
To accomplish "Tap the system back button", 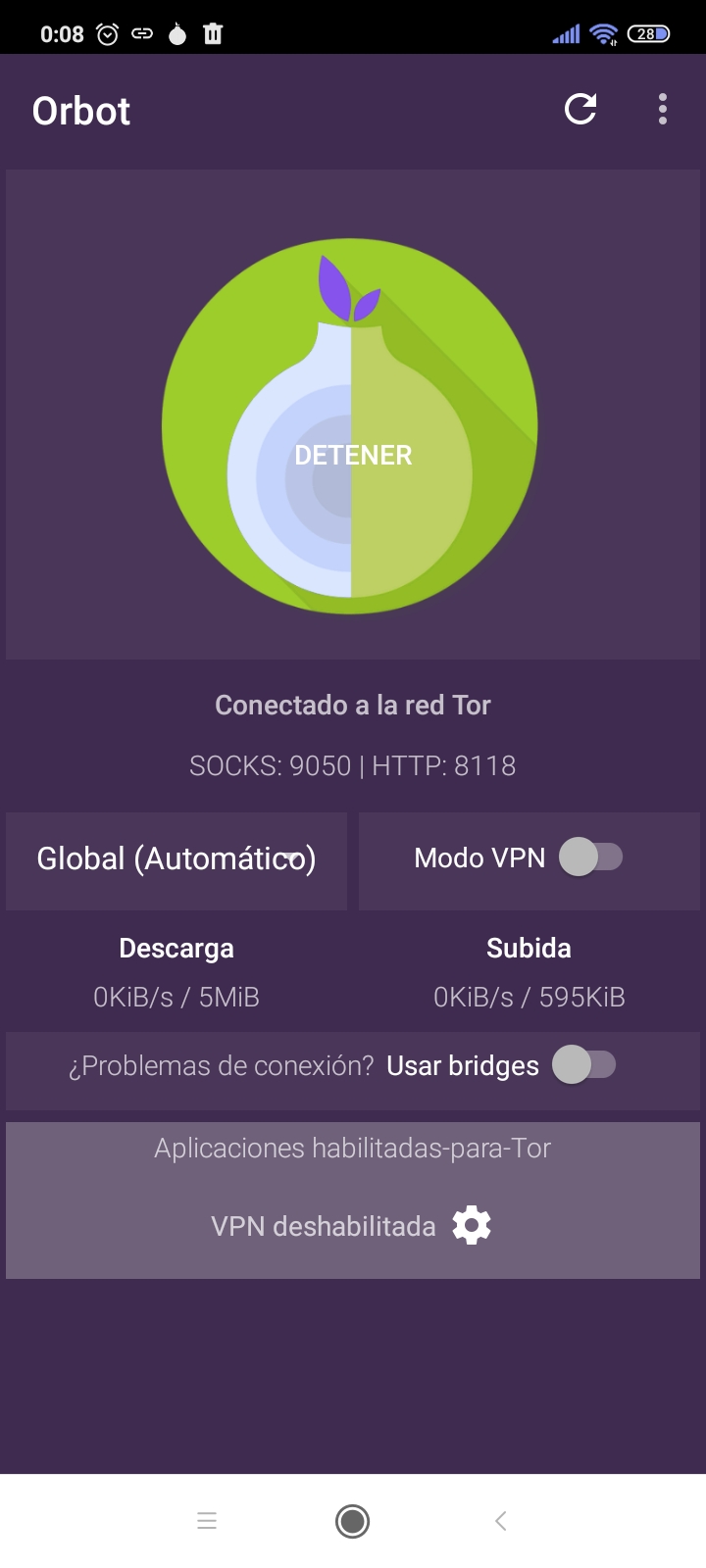I will click(x=500, y=1521).
